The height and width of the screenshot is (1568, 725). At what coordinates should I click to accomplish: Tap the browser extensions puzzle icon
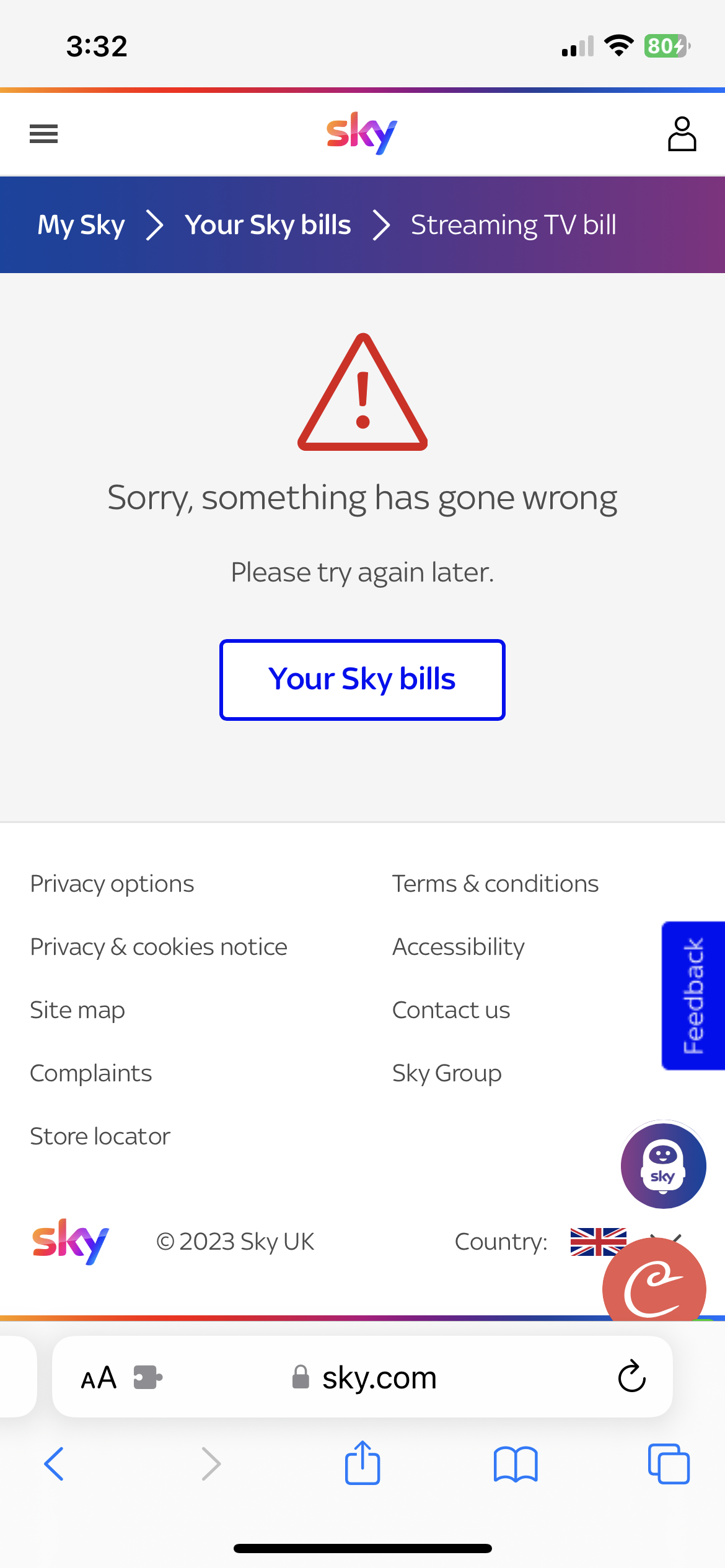pyautogui.click(x=149, y=1377)
